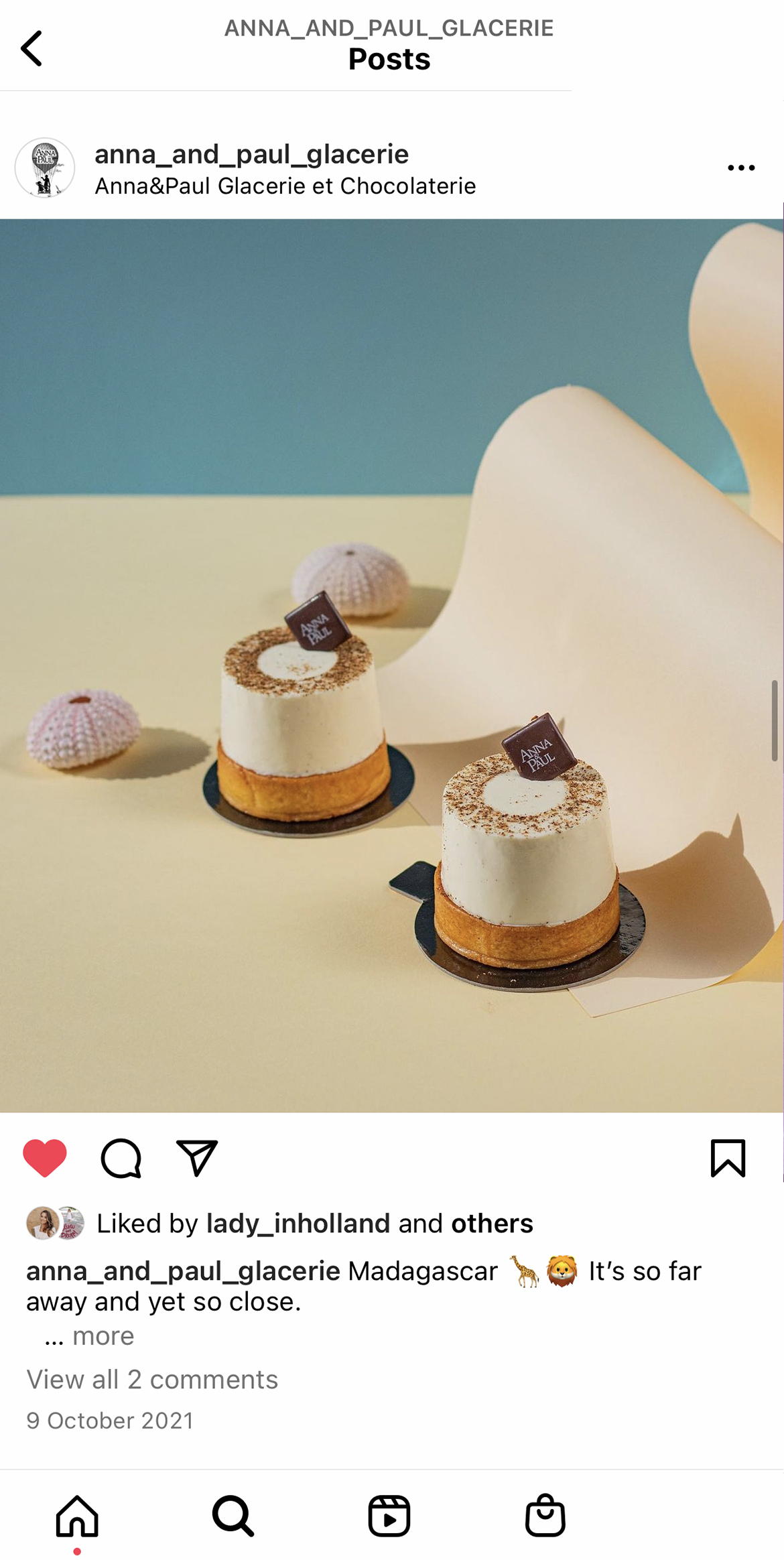Switch to the Shop tab
The width and height of the screenshot is (784, 1560).
click(545, 1516)
